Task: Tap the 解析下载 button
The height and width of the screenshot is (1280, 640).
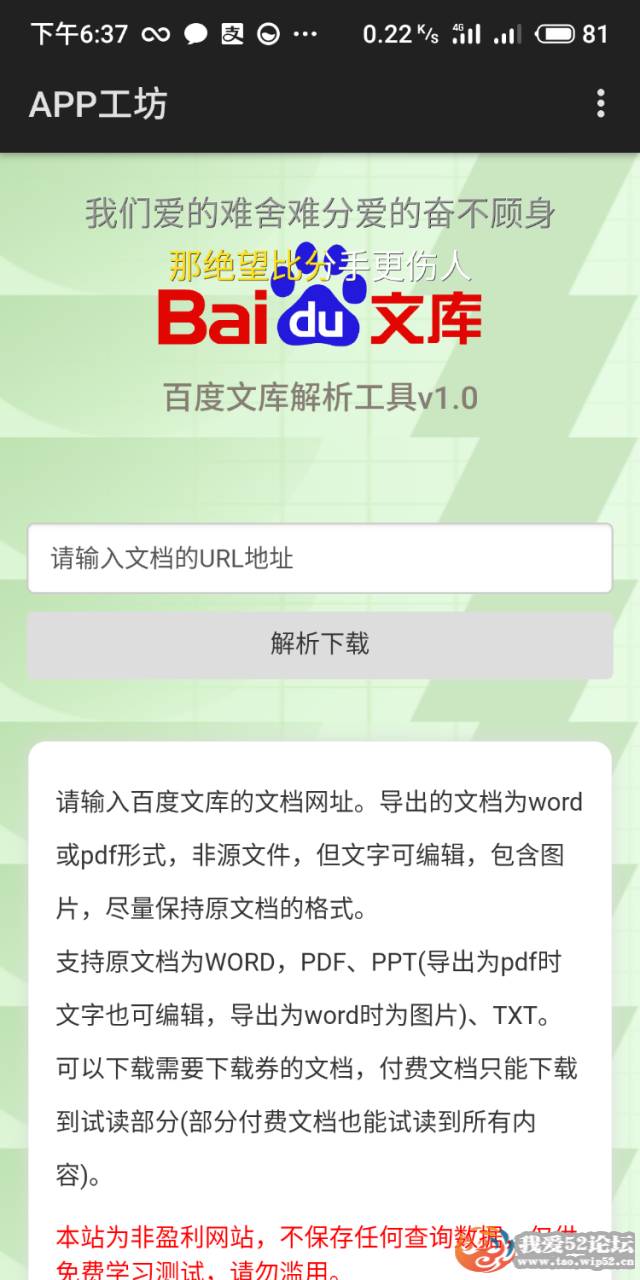Action: (x=320, y=644)
